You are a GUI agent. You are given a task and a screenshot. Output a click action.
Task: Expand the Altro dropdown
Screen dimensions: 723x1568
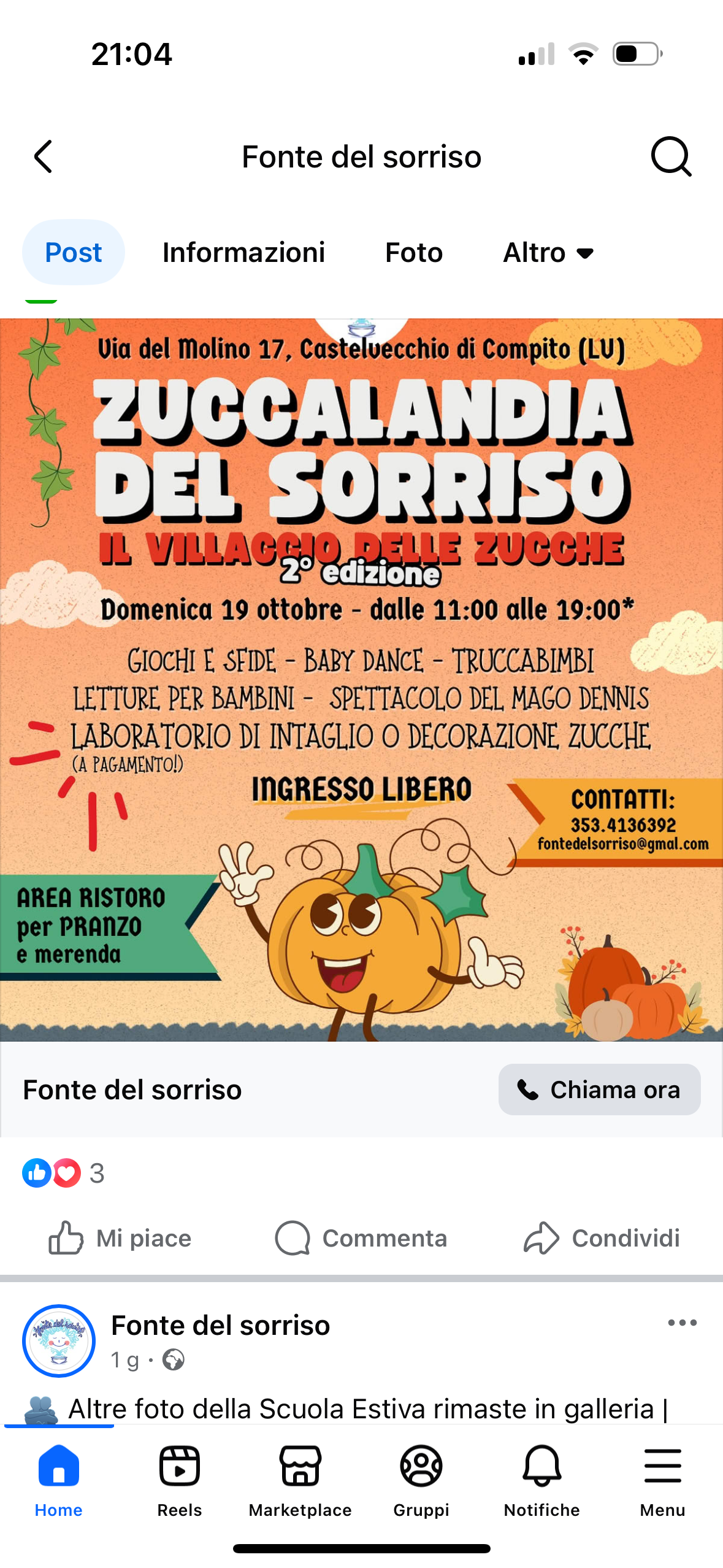pos(548,252)
